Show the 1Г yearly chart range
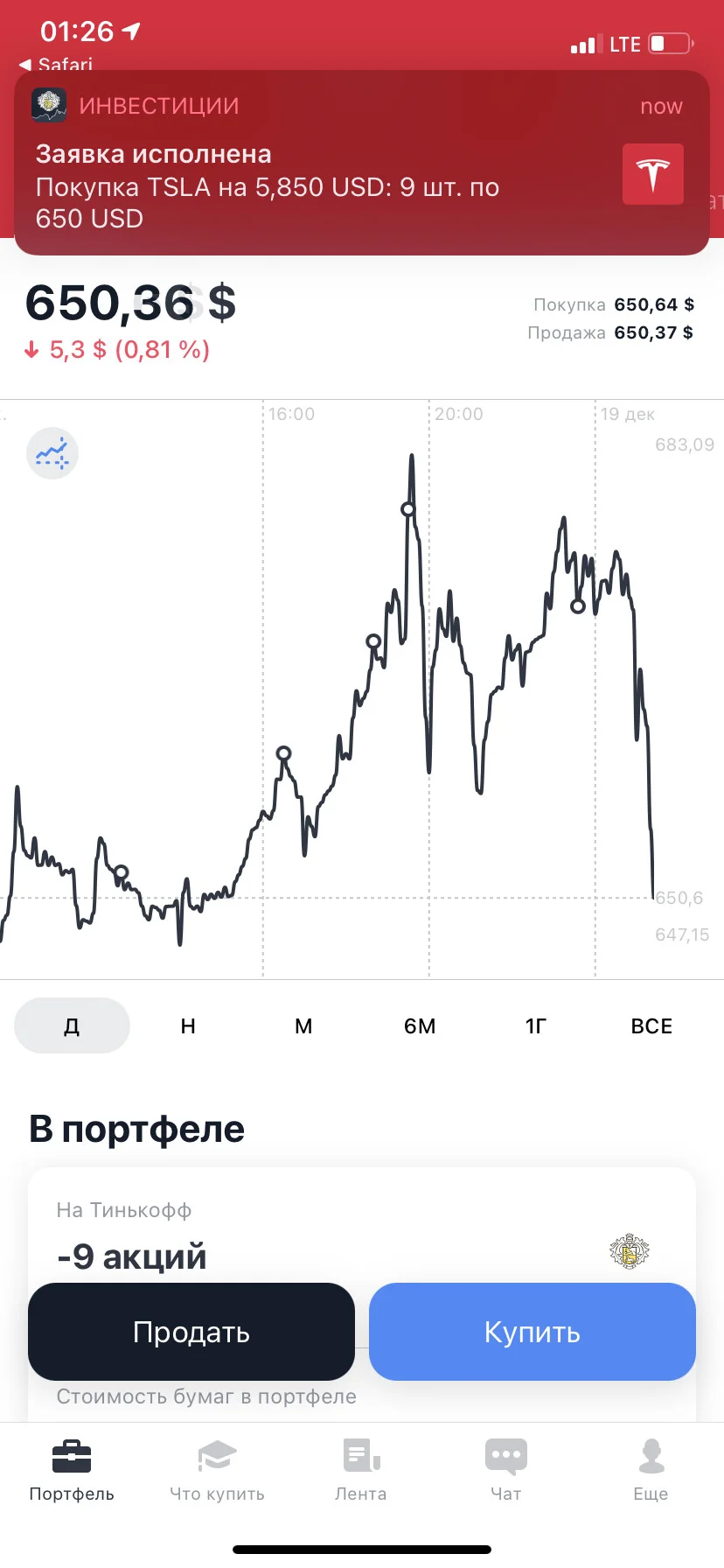Viewport: 724px width, 1568px height. pyautogui.click(x=536, y=1025)
